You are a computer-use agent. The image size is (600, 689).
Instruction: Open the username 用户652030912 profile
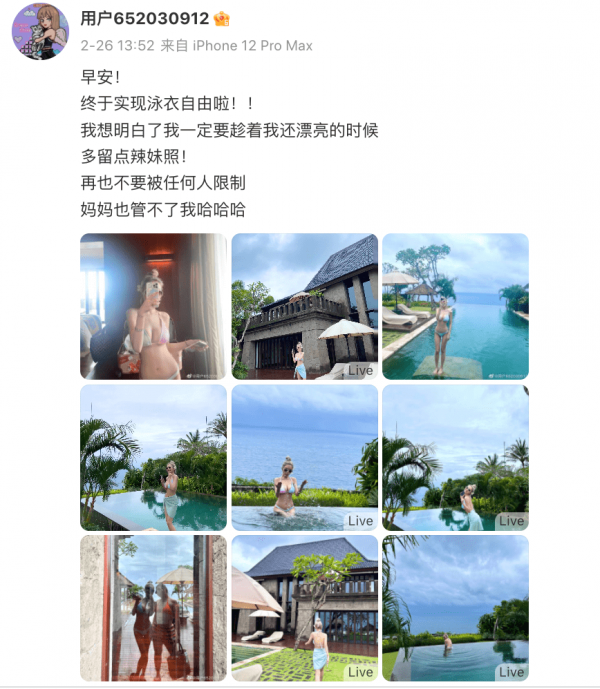(x=145, y=18)
